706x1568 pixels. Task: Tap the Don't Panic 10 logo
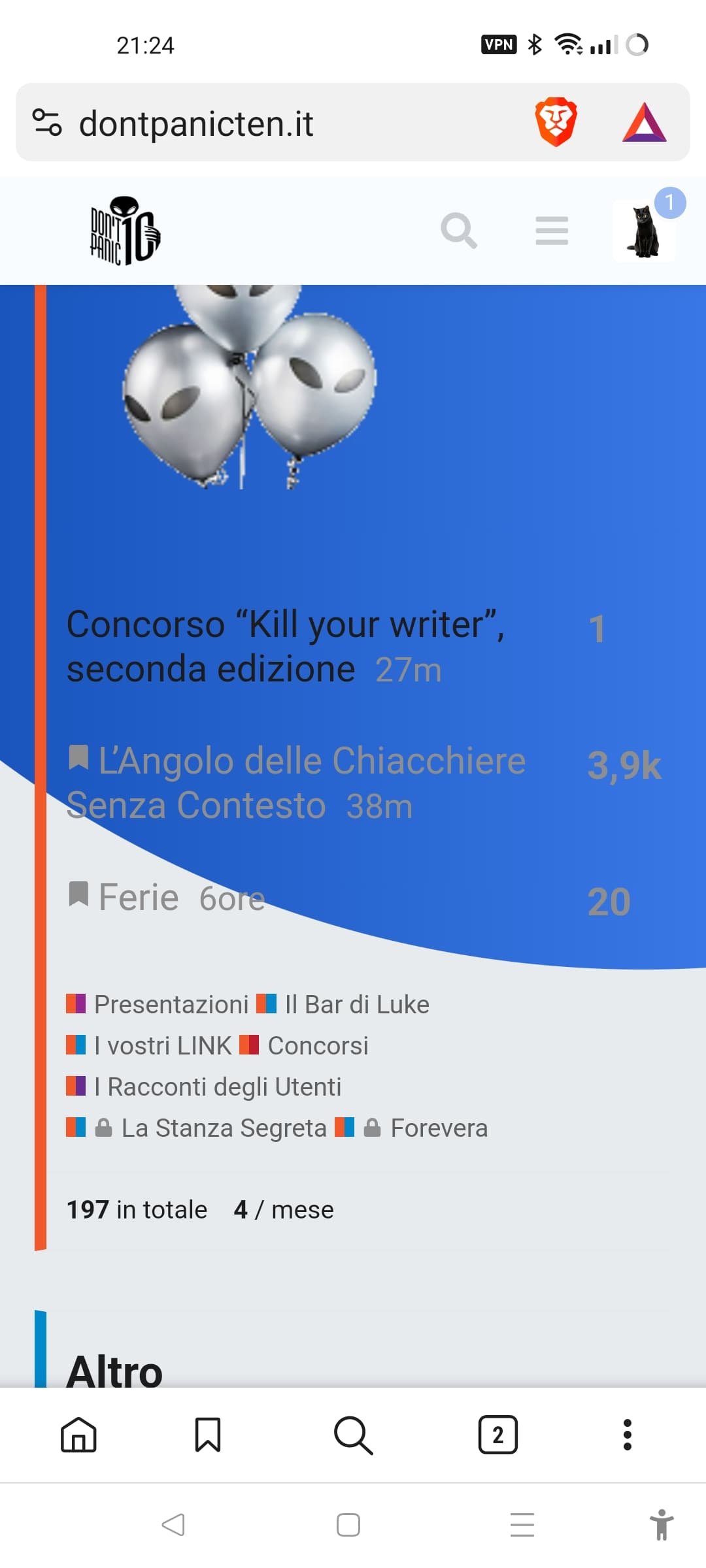[125, 231]
